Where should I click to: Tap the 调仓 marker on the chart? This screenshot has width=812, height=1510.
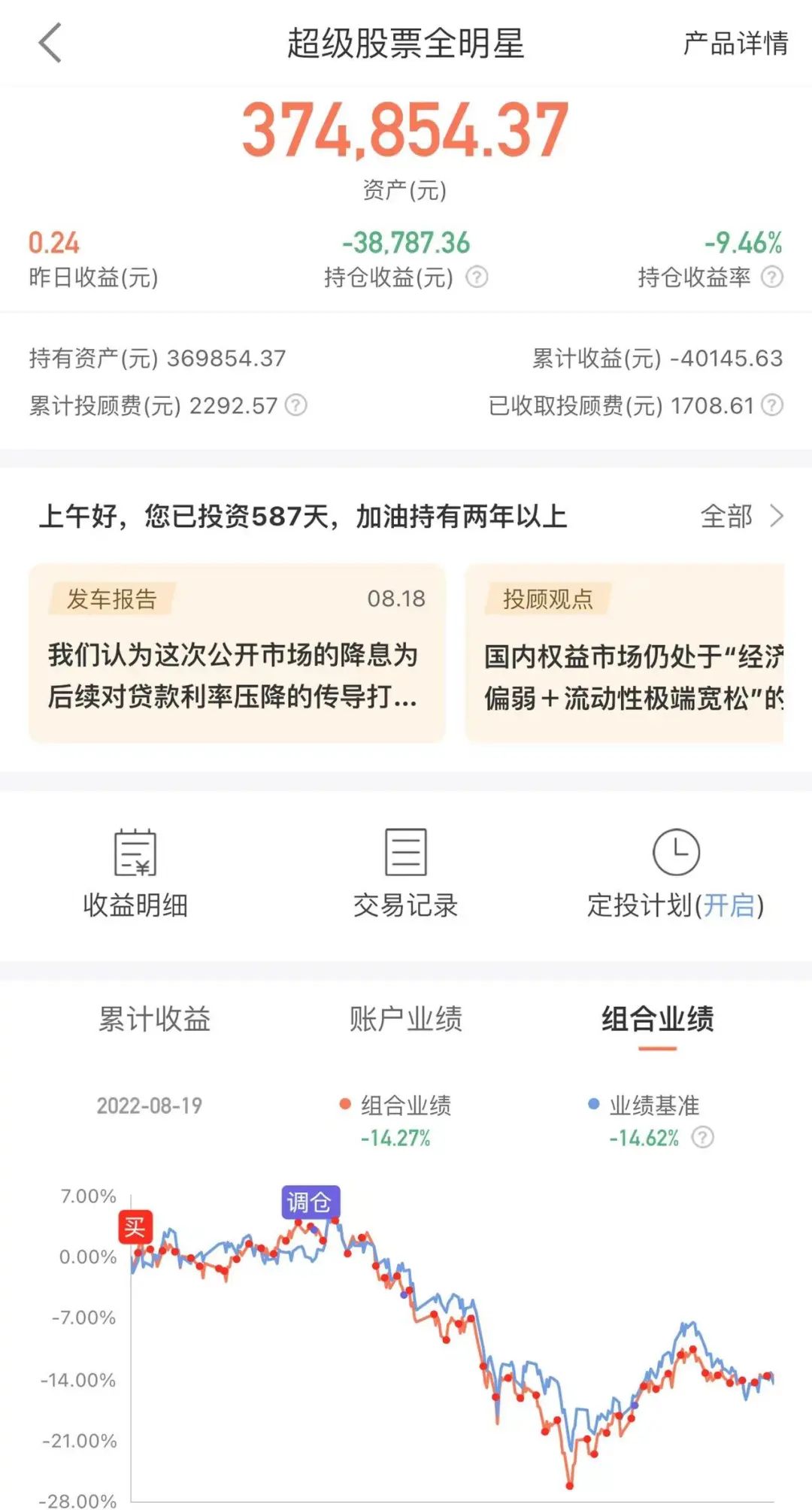coord(311,1202)
